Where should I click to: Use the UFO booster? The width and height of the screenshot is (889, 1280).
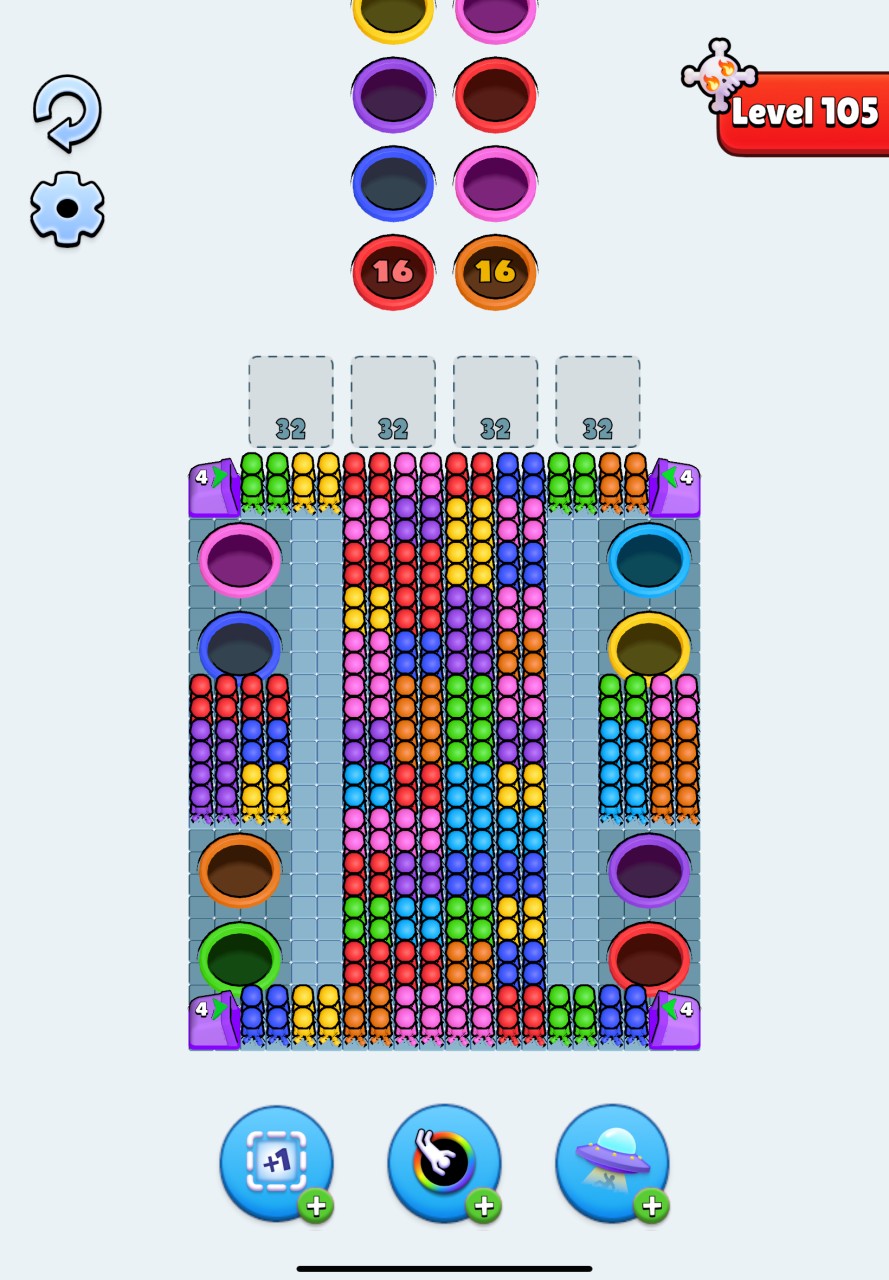pos(611,1162)
